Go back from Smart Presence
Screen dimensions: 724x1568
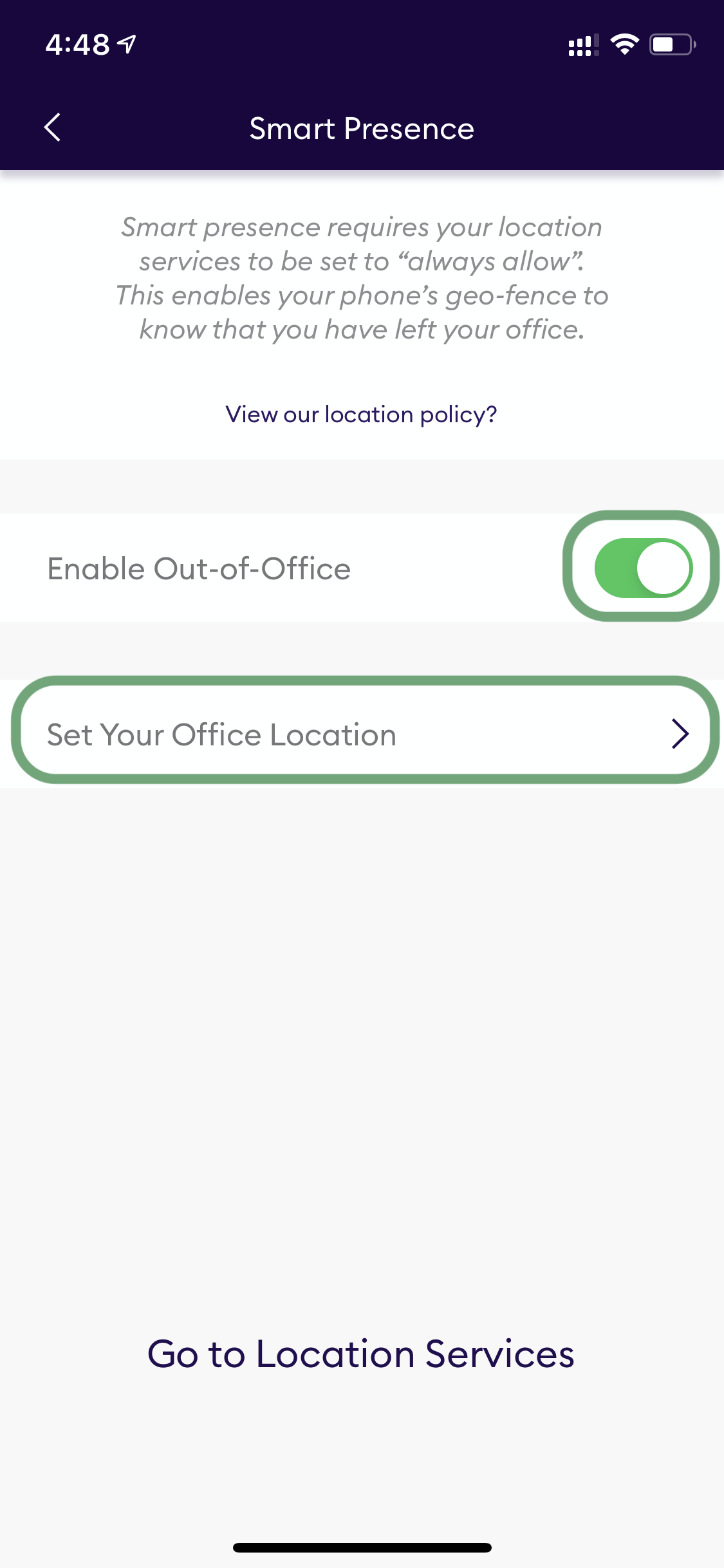53,127
